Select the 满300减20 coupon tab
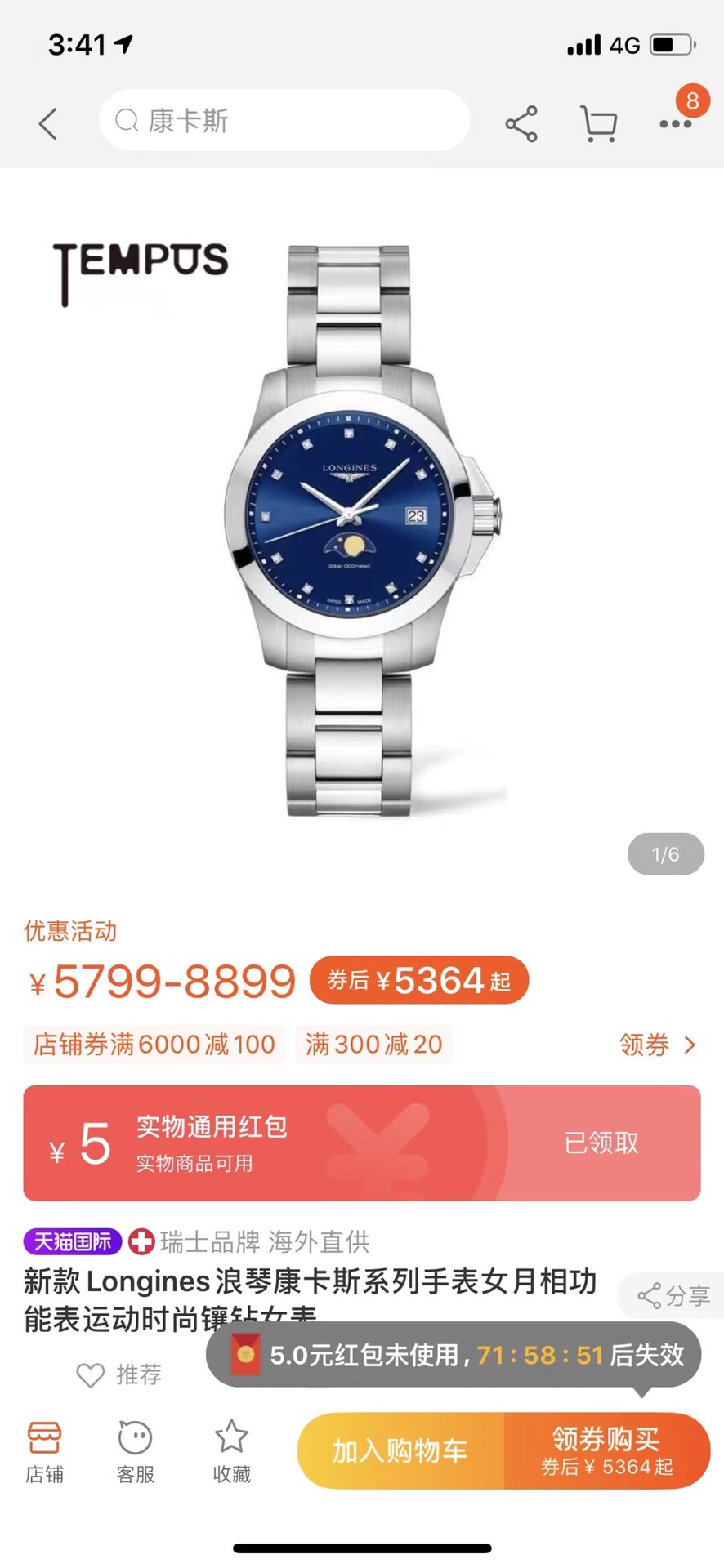Viewport: 724px width, 1568px height. (373, 1045)
